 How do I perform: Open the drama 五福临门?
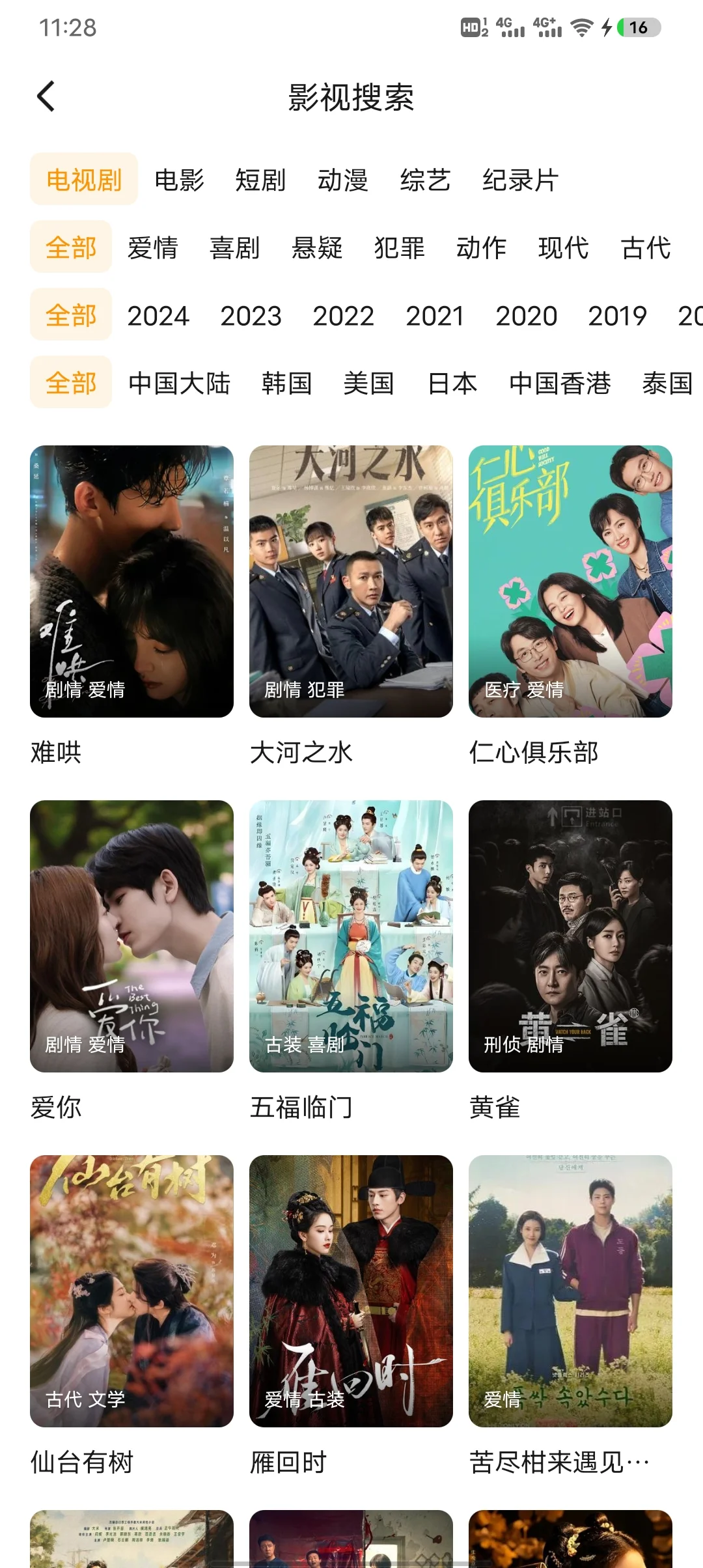click(351, 936)
